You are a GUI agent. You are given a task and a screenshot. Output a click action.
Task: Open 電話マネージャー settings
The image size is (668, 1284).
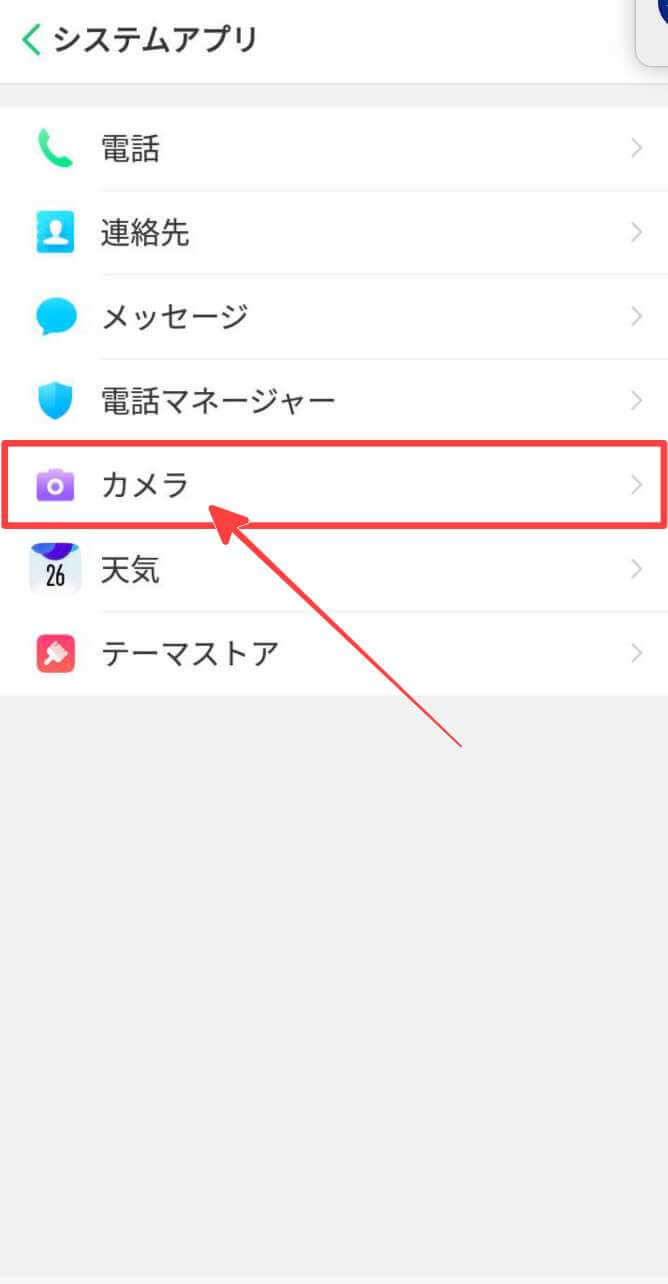tap(333, 402)
